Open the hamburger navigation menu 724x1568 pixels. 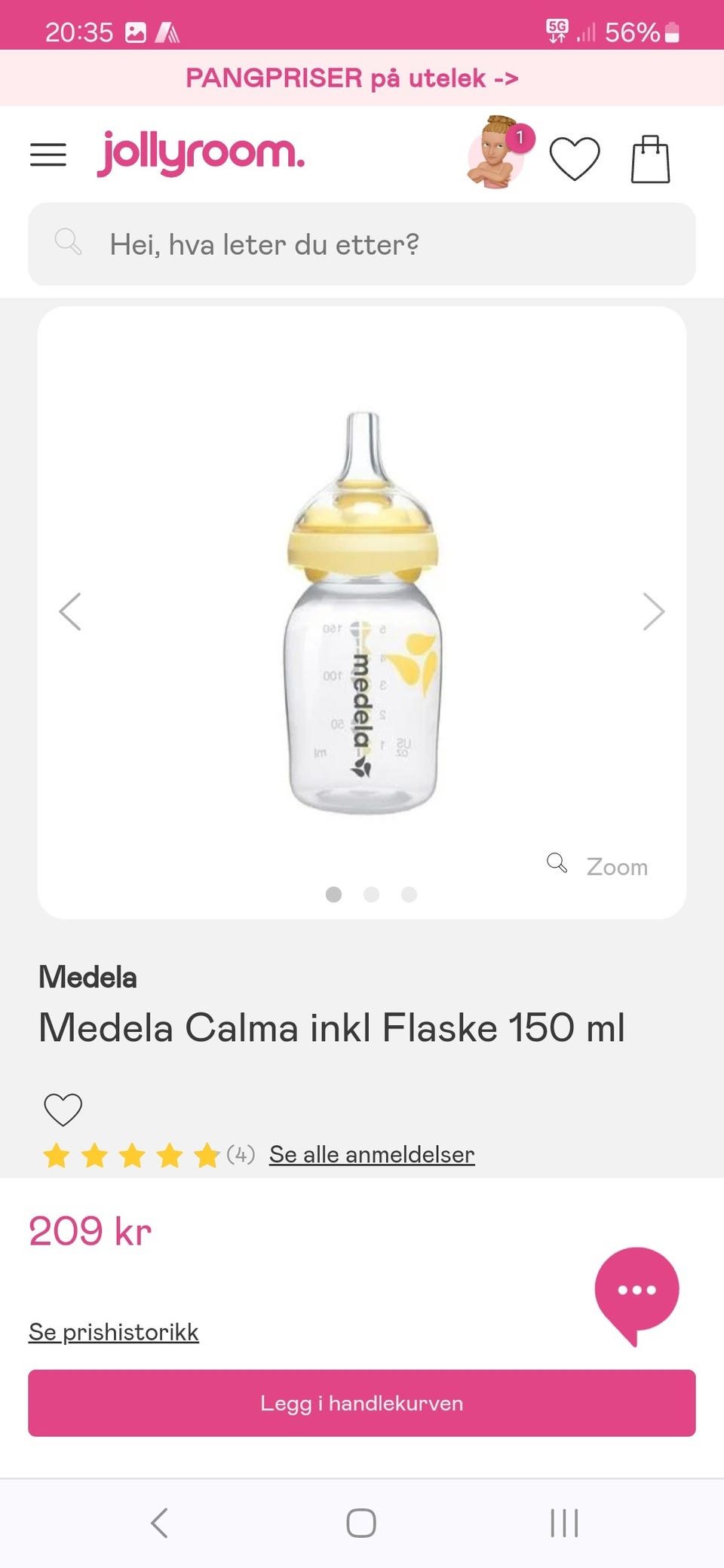48,155
